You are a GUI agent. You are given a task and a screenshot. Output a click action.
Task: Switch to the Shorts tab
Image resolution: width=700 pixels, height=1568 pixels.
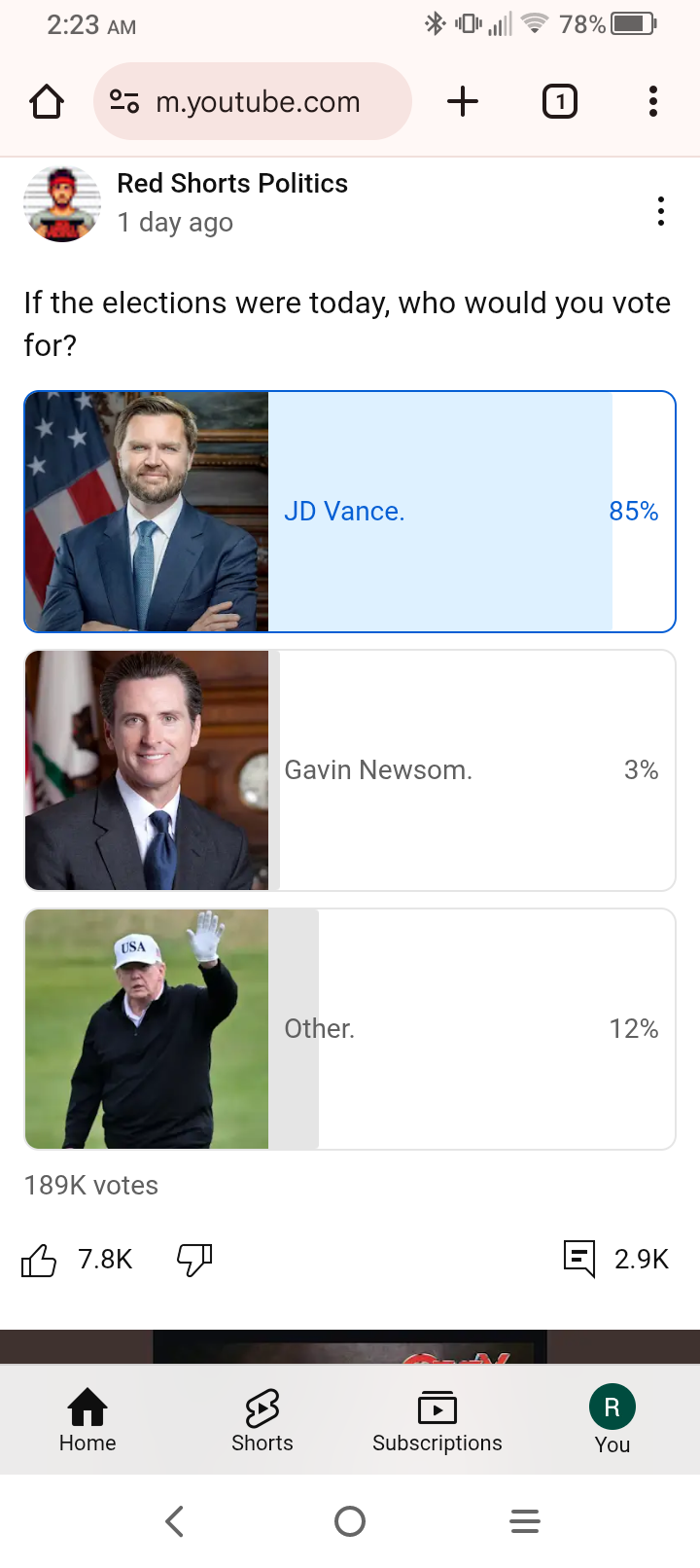click(262, 1420)
